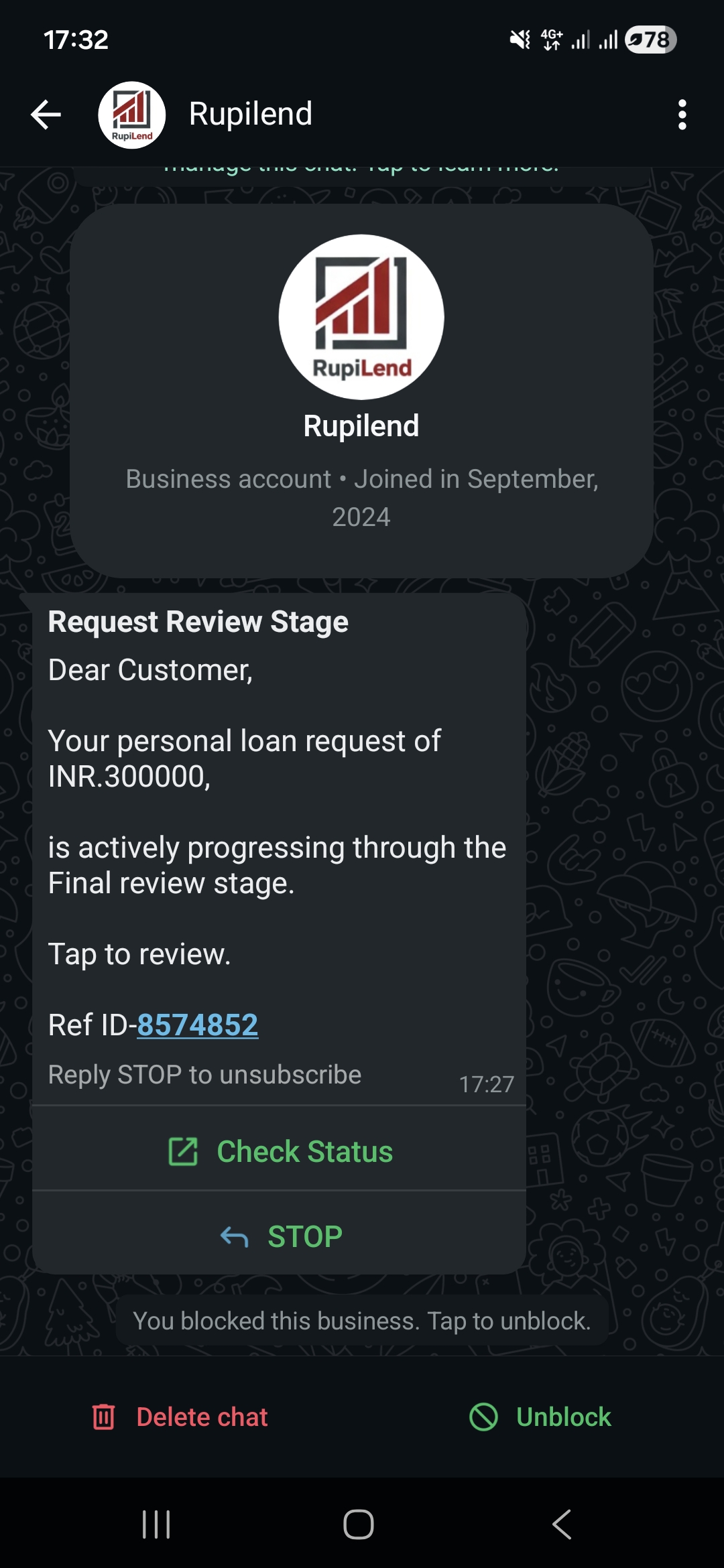Go back to the chat list

pos(46,115)
